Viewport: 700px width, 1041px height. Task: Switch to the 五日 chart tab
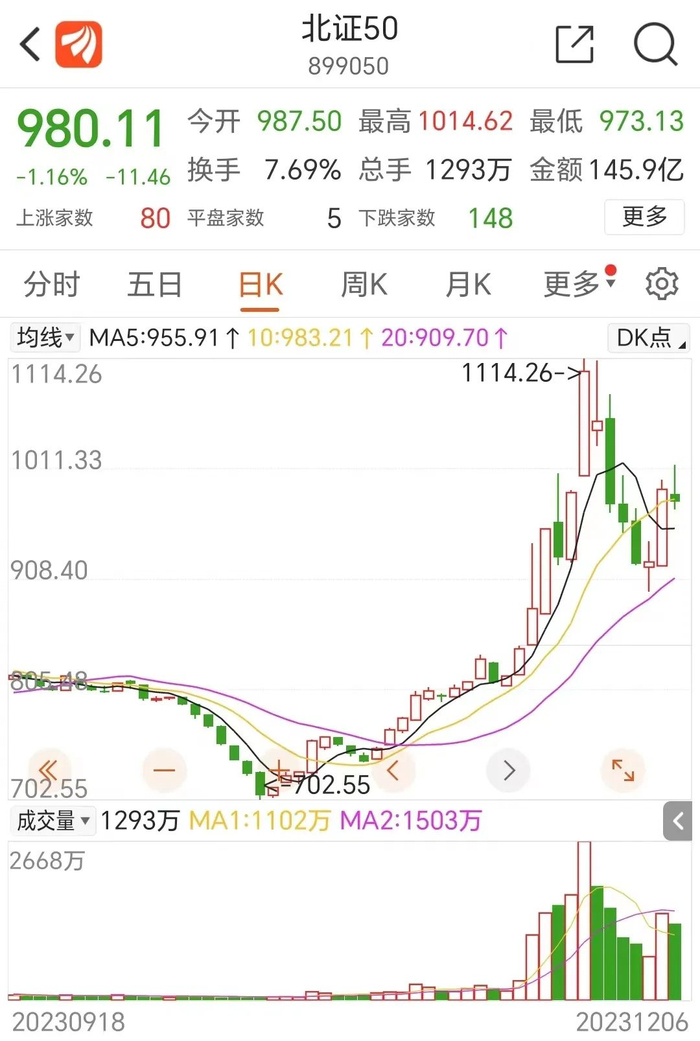coord(155,285)
